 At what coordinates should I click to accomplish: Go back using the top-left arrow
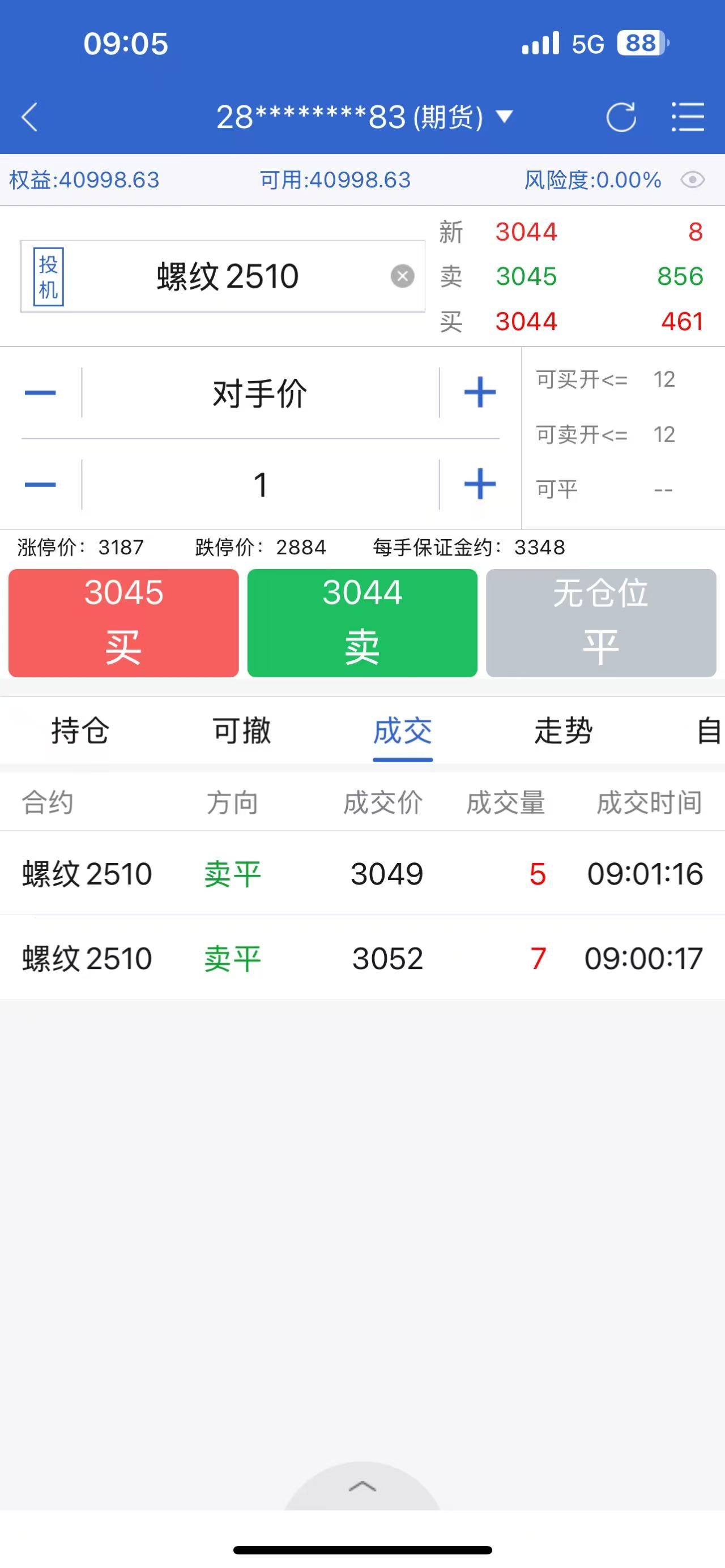pos(29,117)
